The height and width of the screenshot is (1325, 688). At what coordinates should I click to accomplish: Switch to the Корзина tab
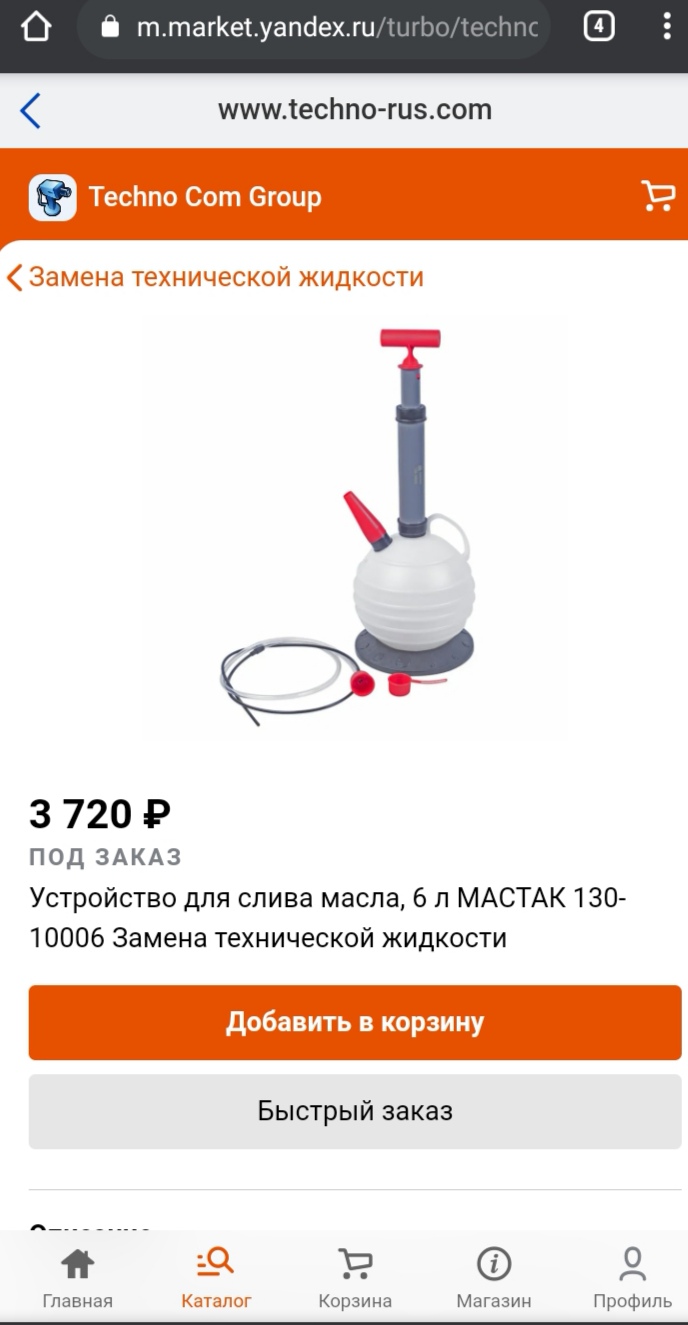(x=355, y=1278)
